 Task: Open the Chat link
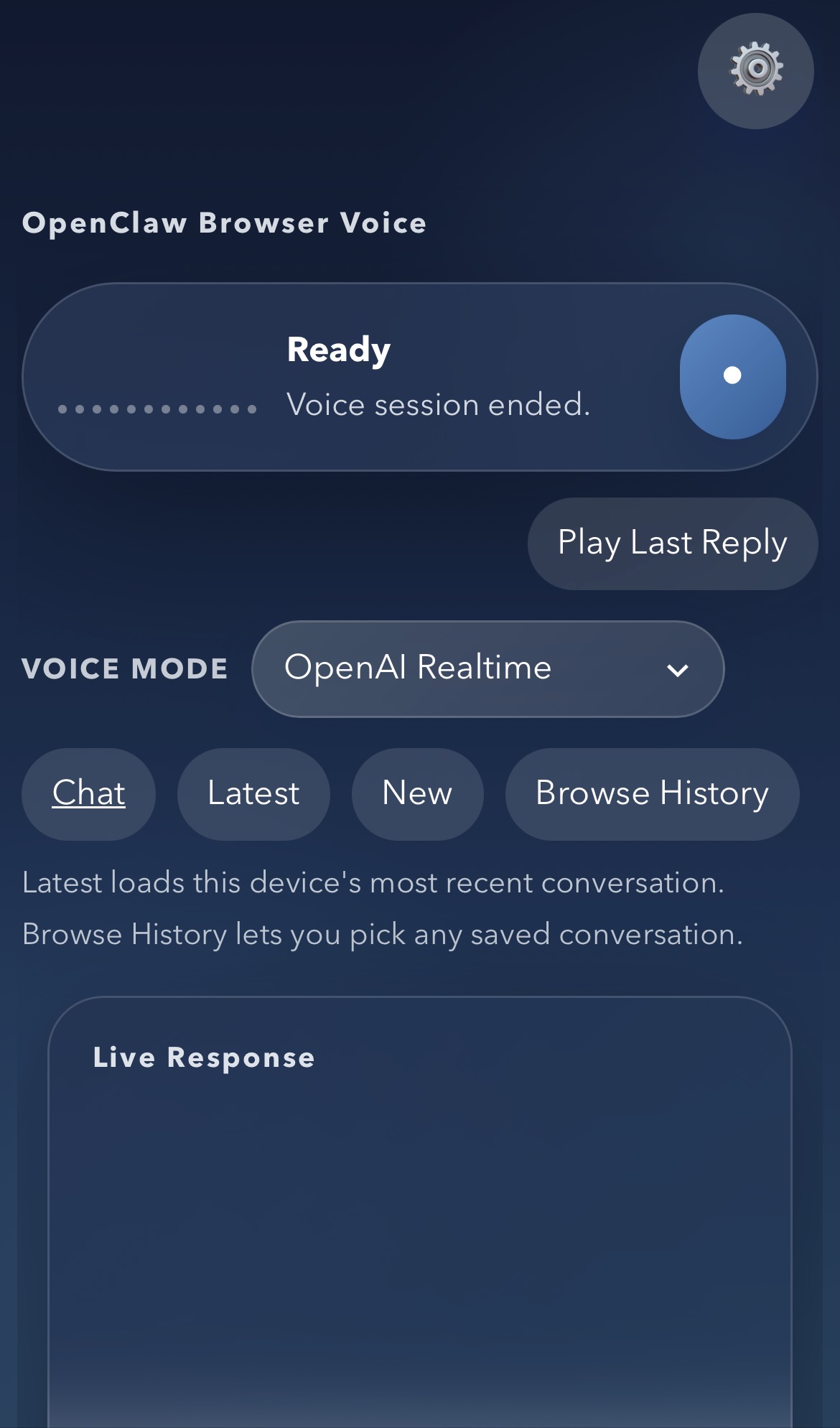(x=88, y=793)
